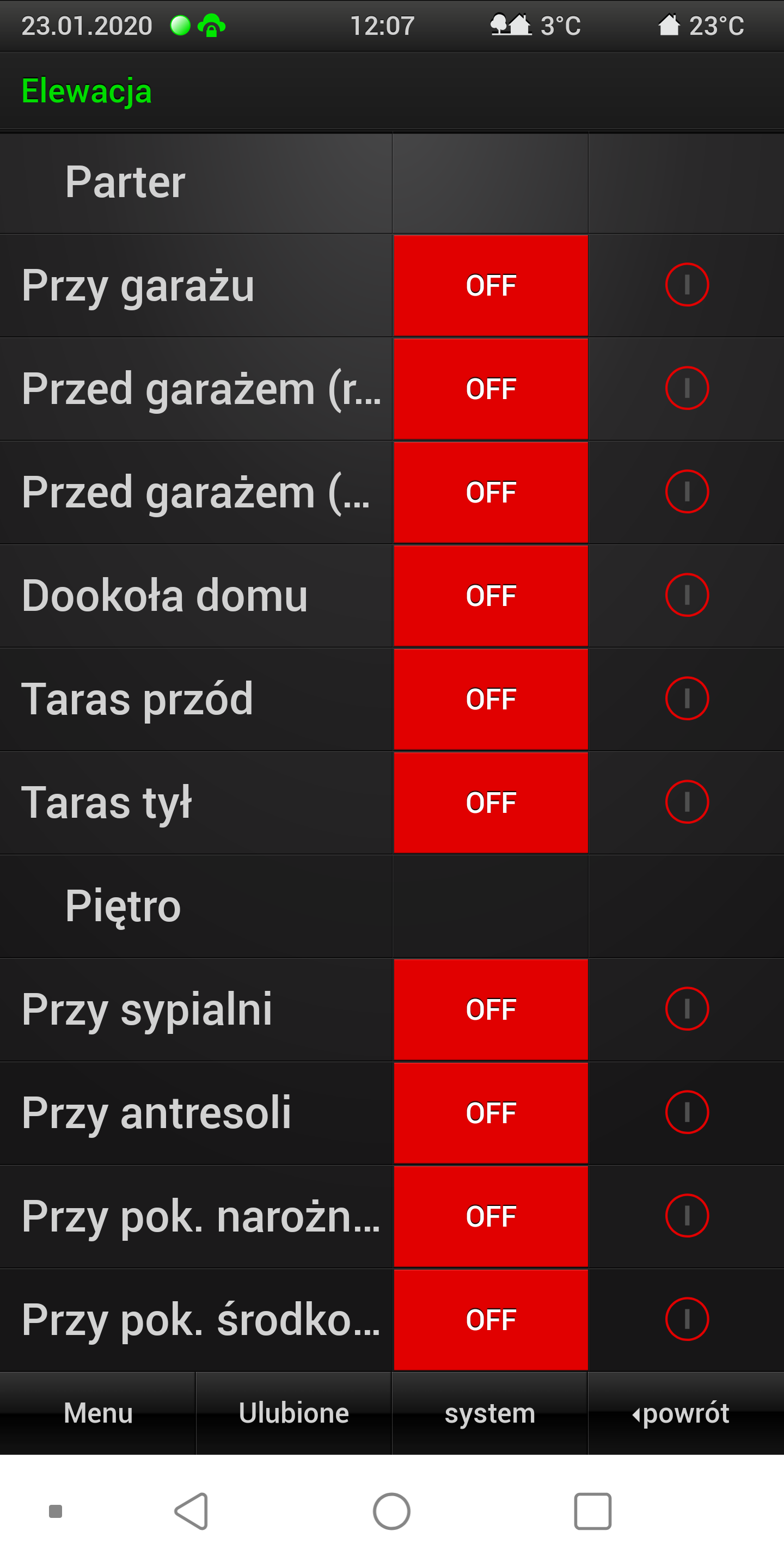Turn on Taras tył light
This screenshot has height=1568, width=784.
pyautogui.click(x=491, y=803)
